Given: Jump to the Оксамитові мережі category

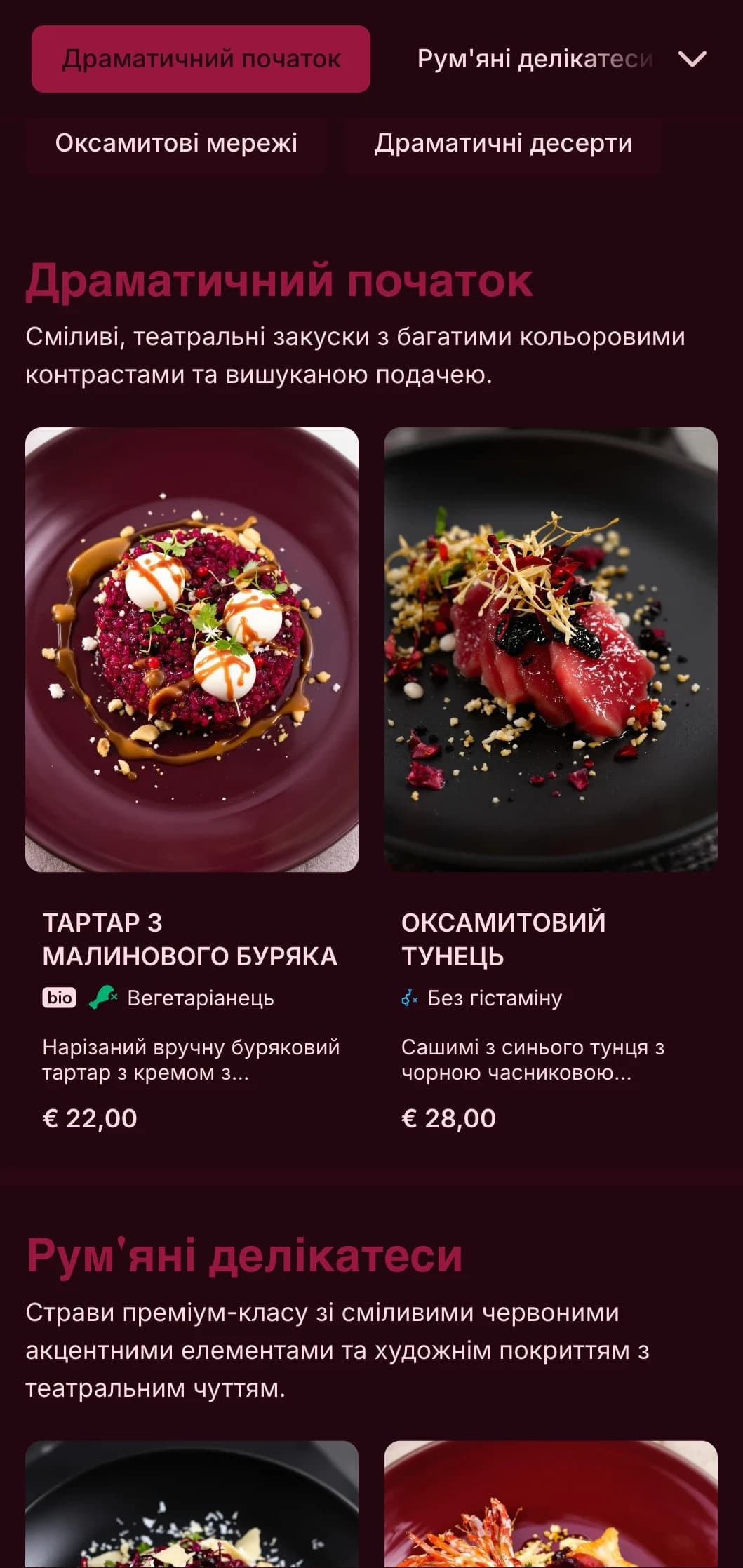Looking at the screenshot, I should pos(176,143).
